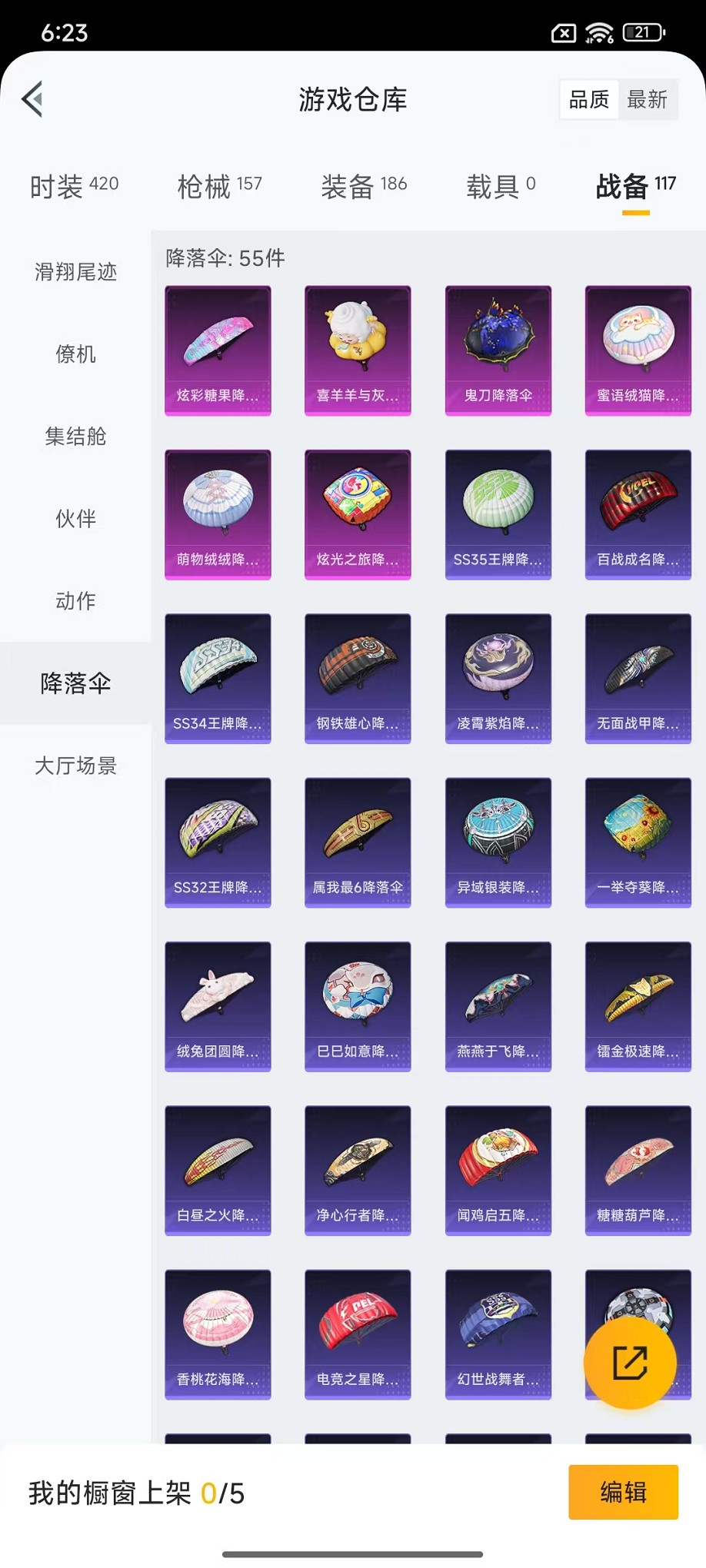Open the 大厅场景 sidebar section
Viewport: 706px width, 1568px height.
(x=75, y=766)
